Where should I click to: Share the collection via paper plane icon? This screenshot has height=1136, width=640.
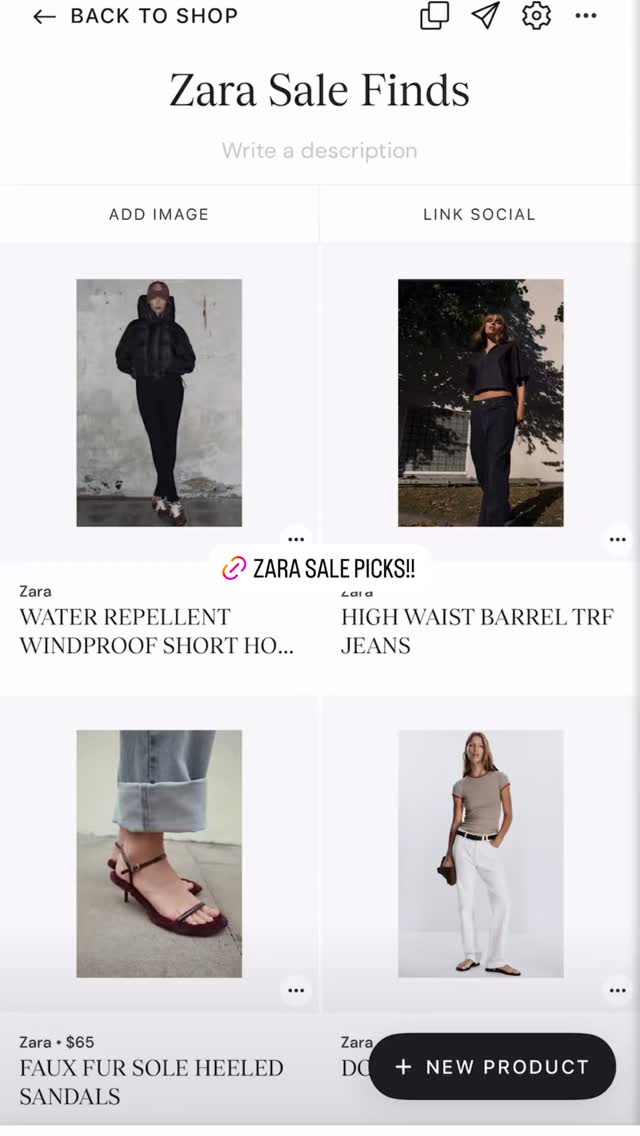tap(486, 15)
